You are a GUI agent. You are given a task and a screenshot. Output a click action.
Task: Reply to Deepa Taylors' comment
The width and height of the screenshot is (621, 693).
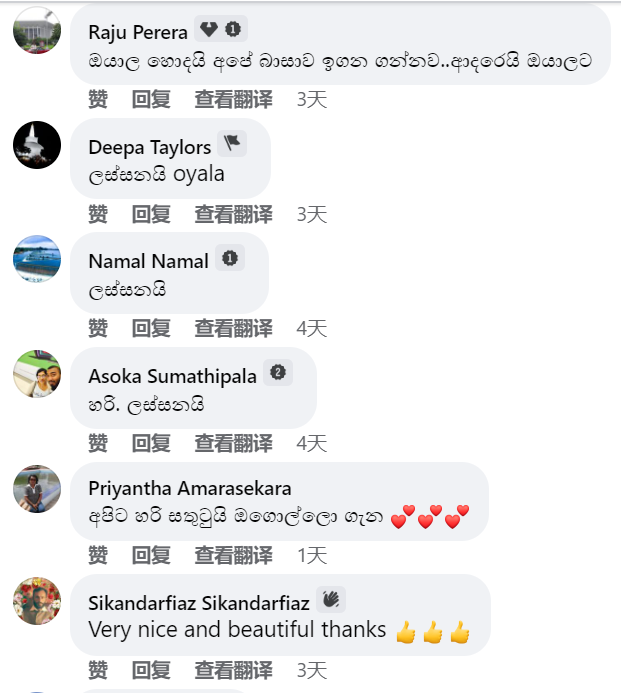tap(151, 214)
